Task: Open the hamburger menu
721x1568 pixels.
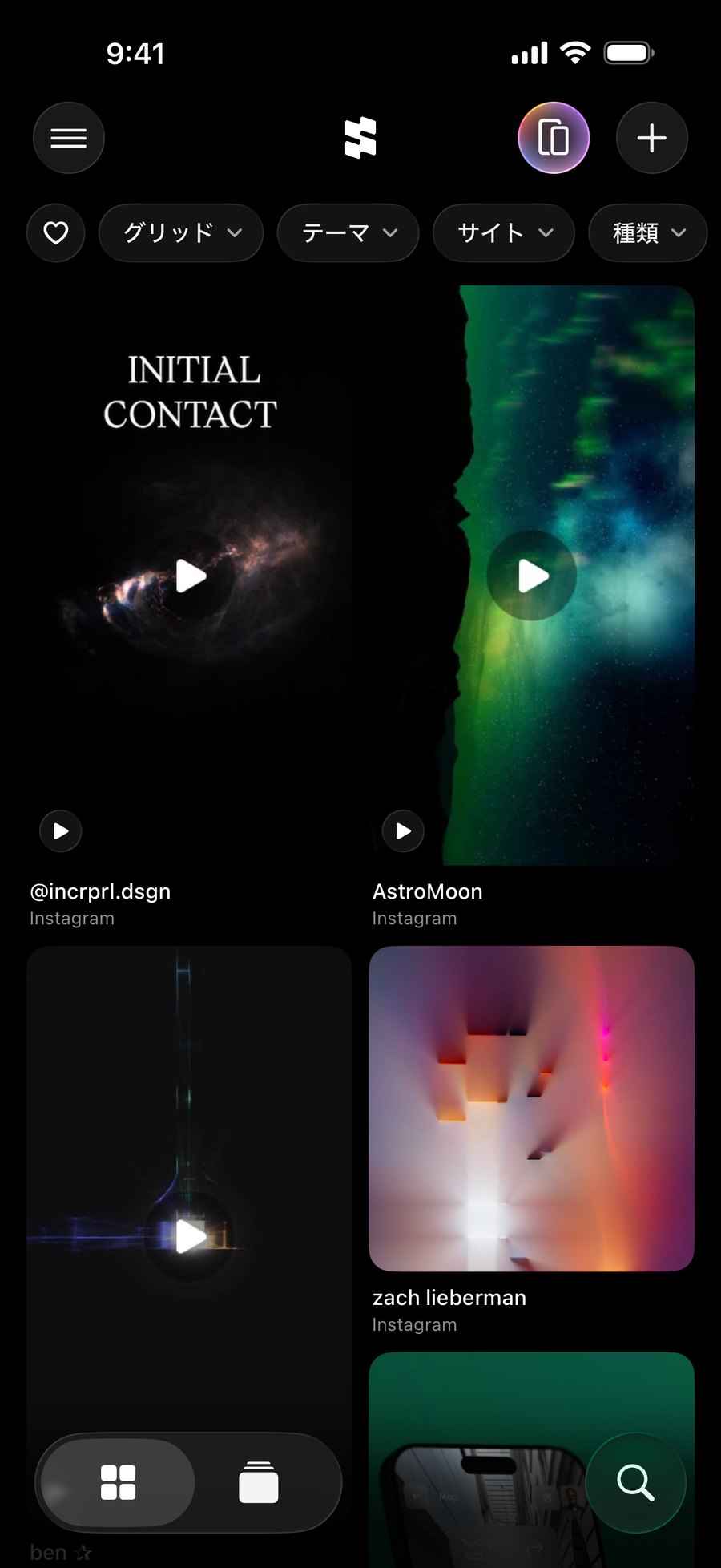Action: pos(69,138)
